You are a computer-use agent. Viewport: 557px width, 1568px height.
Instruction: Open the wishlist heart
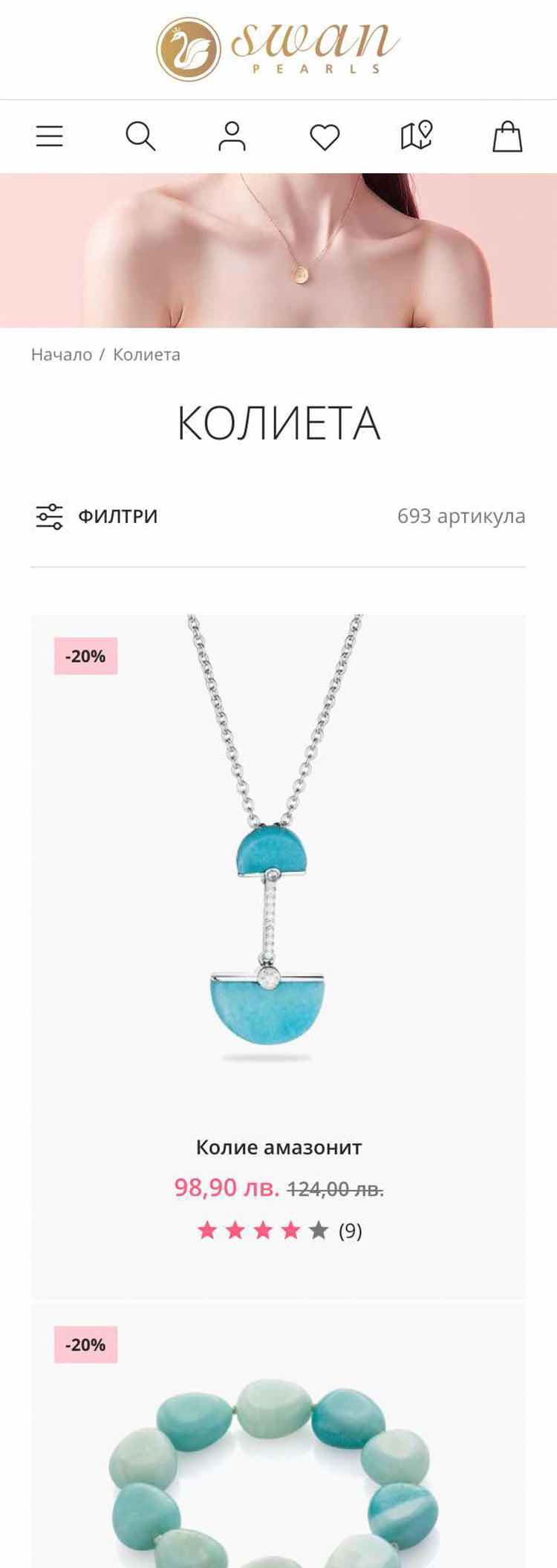coord(325,137)
